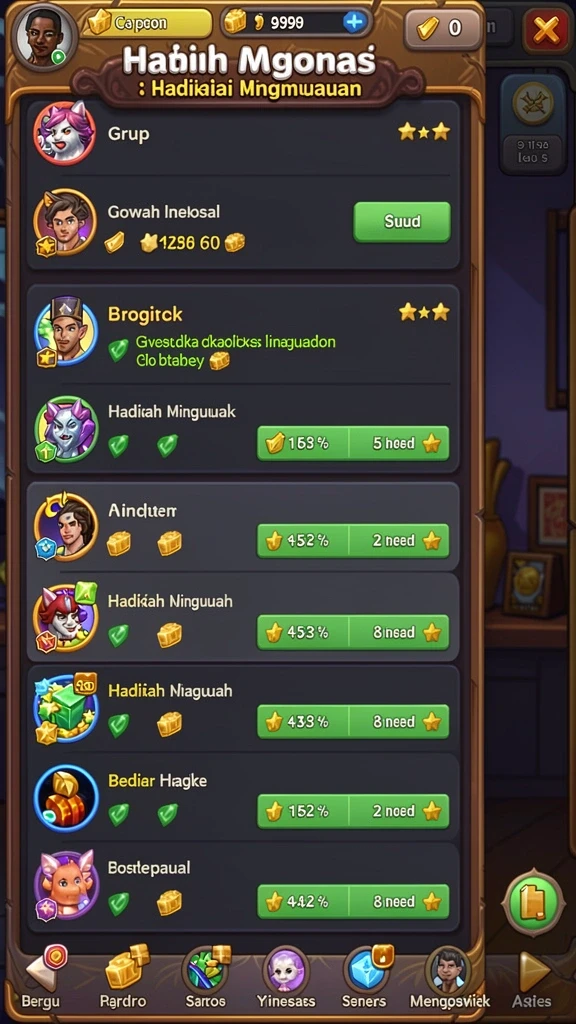Tap the green Suud button
The height and width of the screenshot is (1024, 576).
402,222
